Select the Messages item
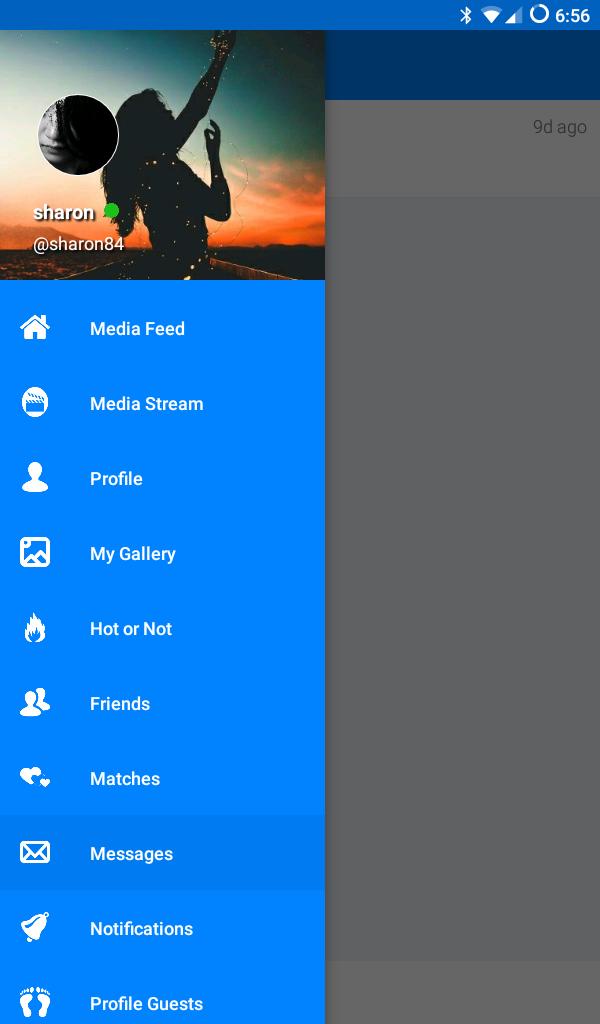This screenshot has height=1024, width=600. coord(131,853)
